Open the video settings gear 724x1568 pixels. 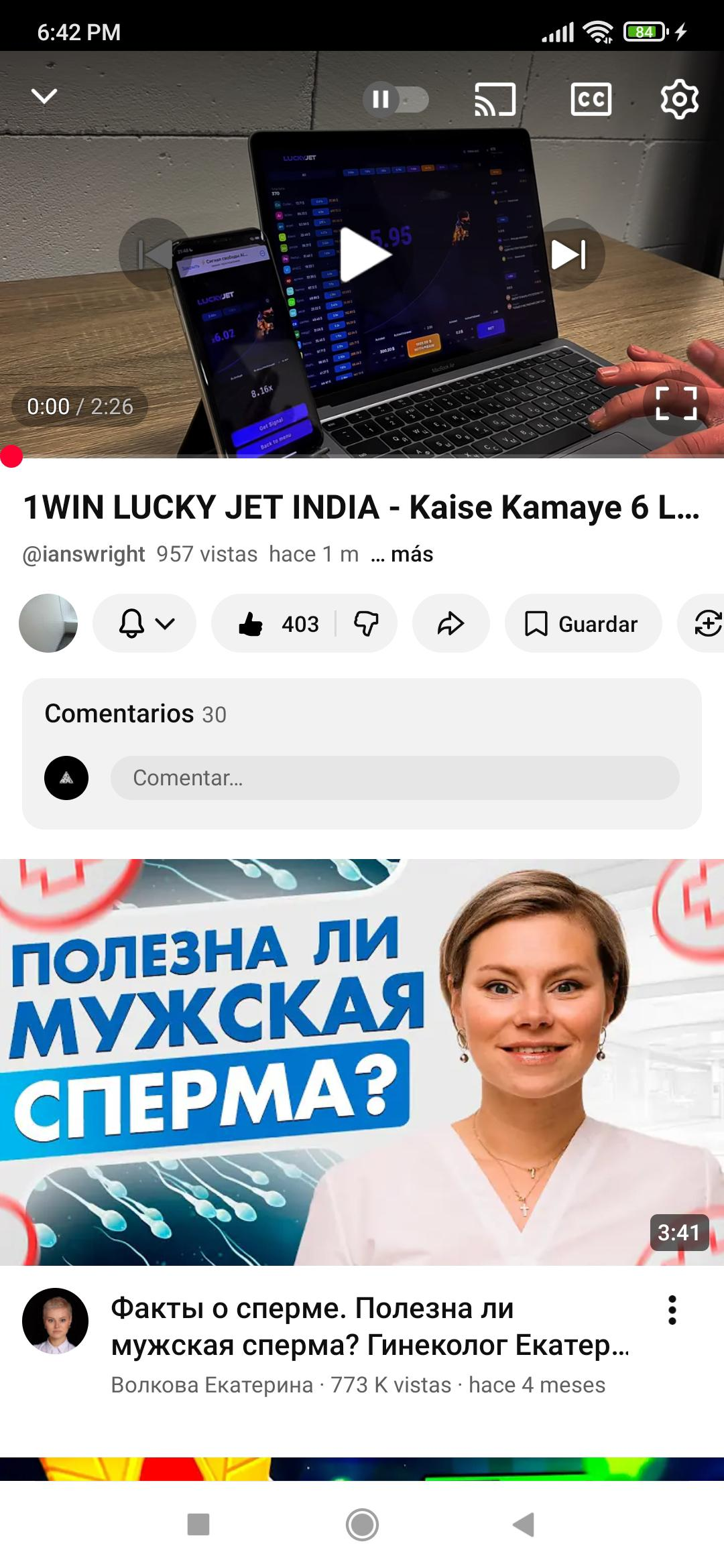[679, 100]
